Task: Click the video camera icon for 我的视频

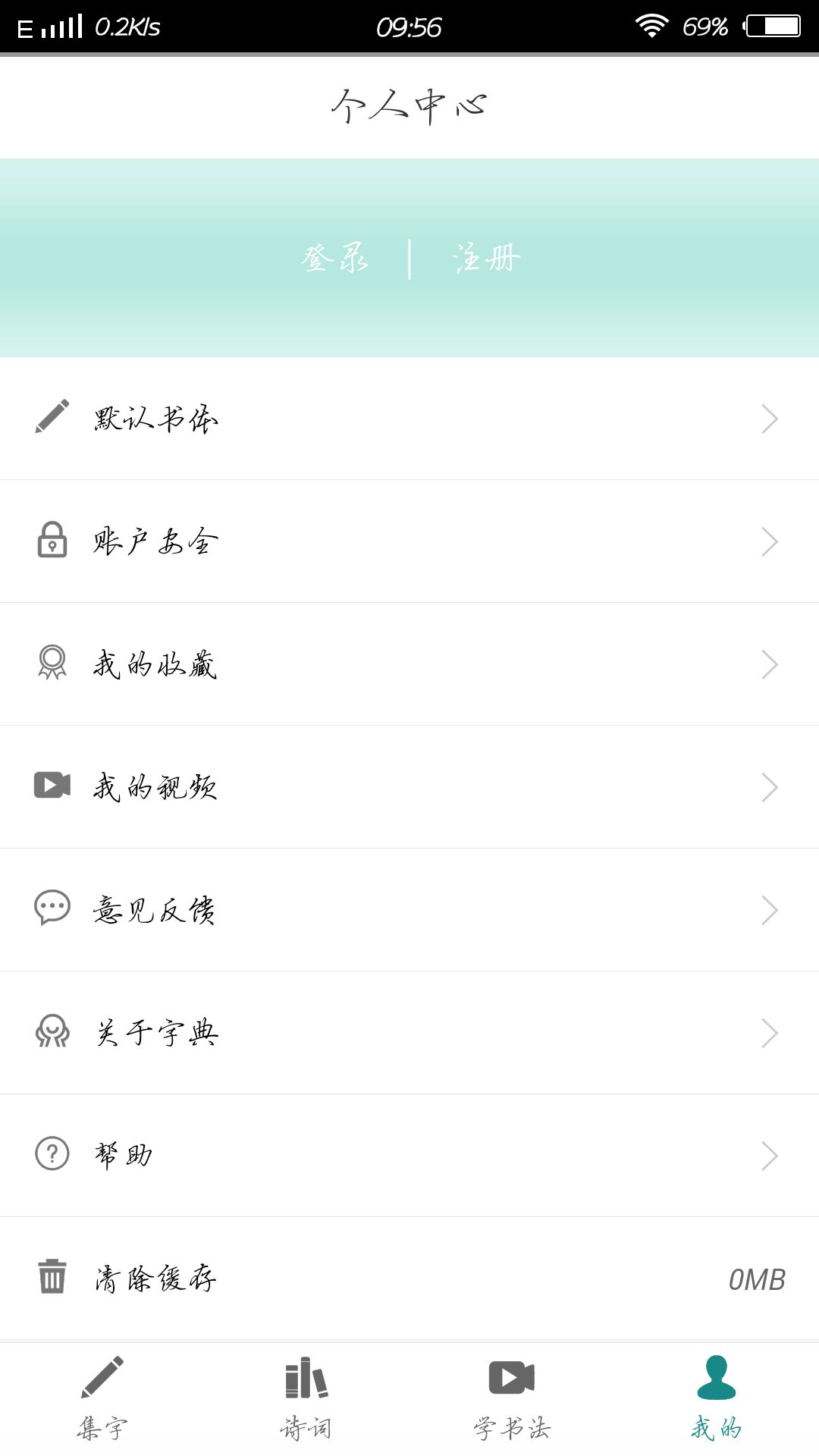Action: pos(51,786)
